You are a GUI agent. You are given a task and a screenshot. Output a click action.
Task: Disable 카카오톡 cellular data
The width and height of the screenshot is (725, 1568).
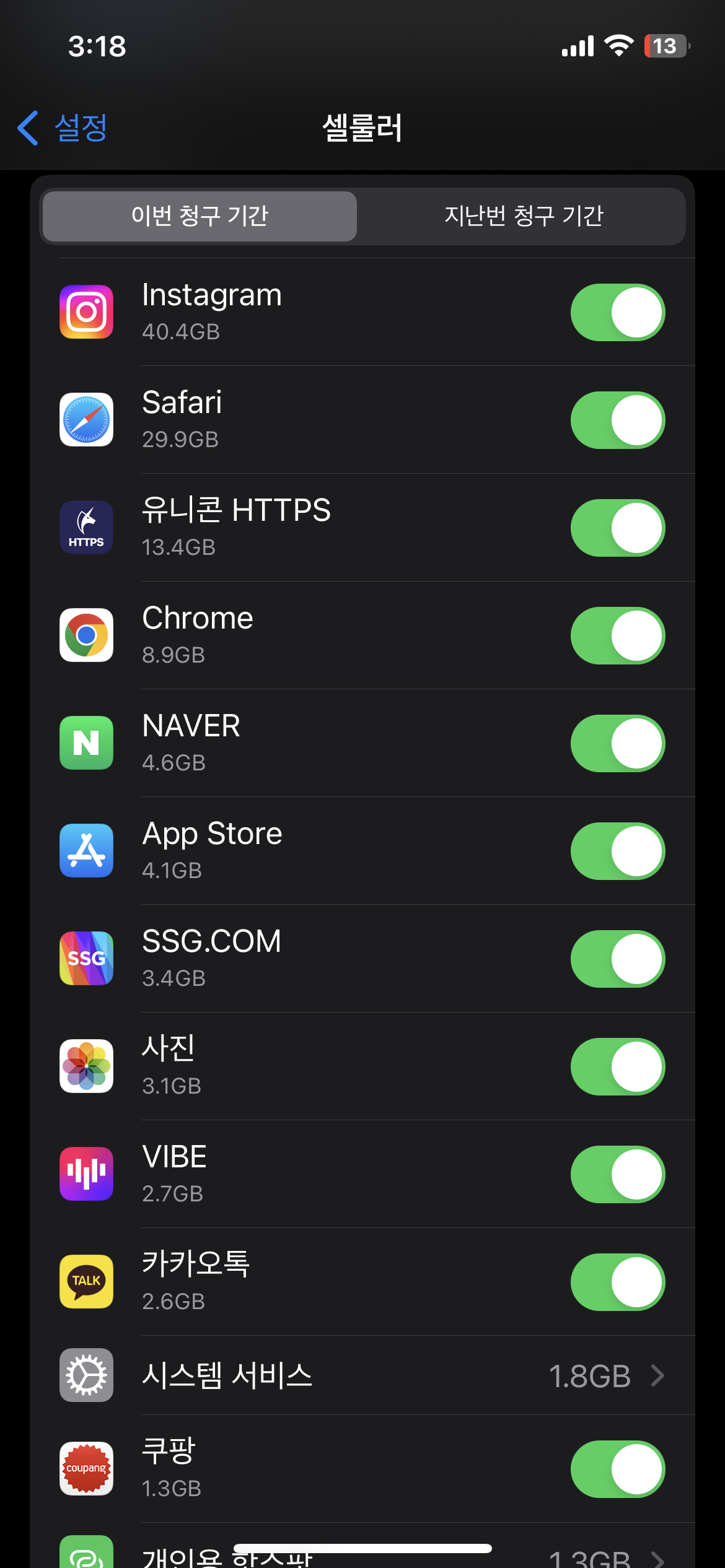point(617,1283)
